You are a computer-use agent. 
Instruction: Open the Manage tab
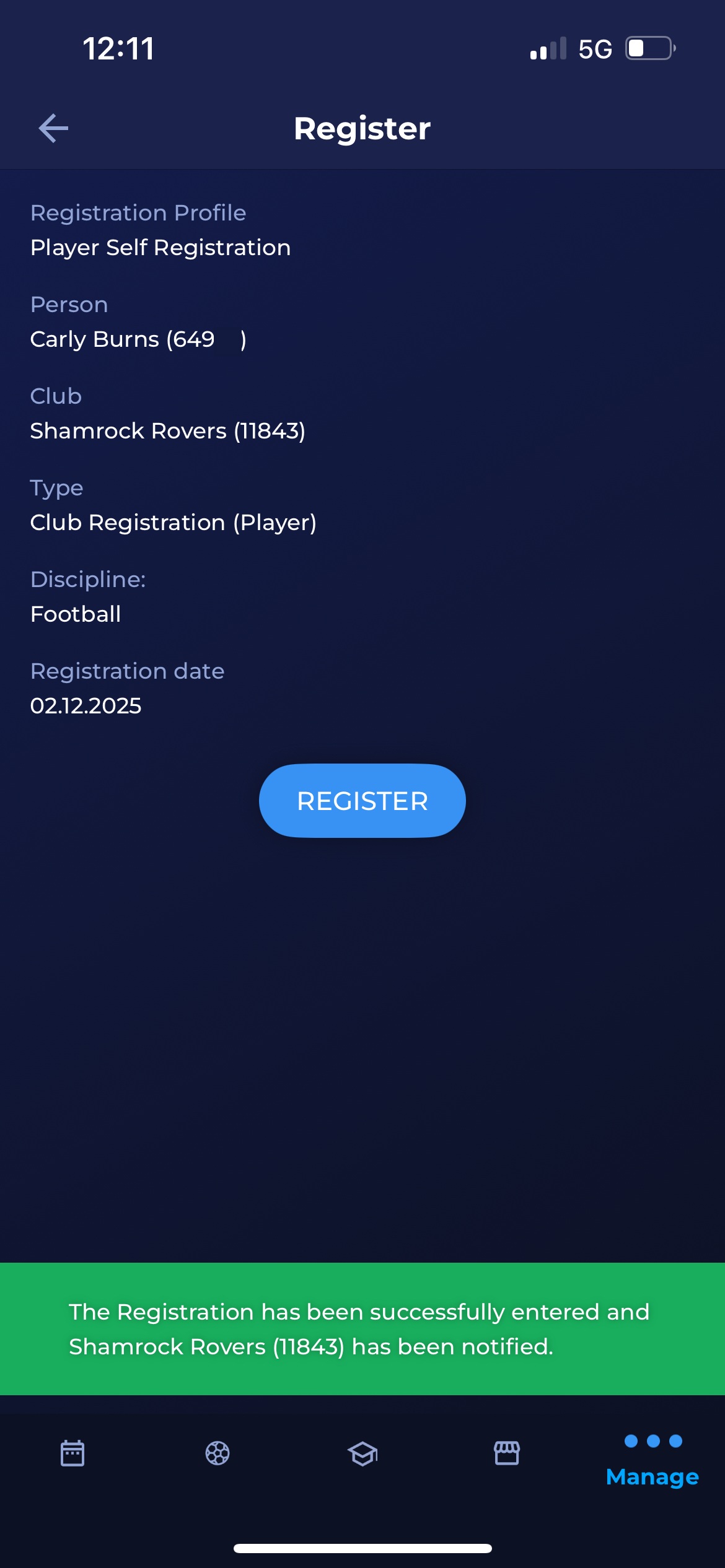click(x=652, y=1459)
